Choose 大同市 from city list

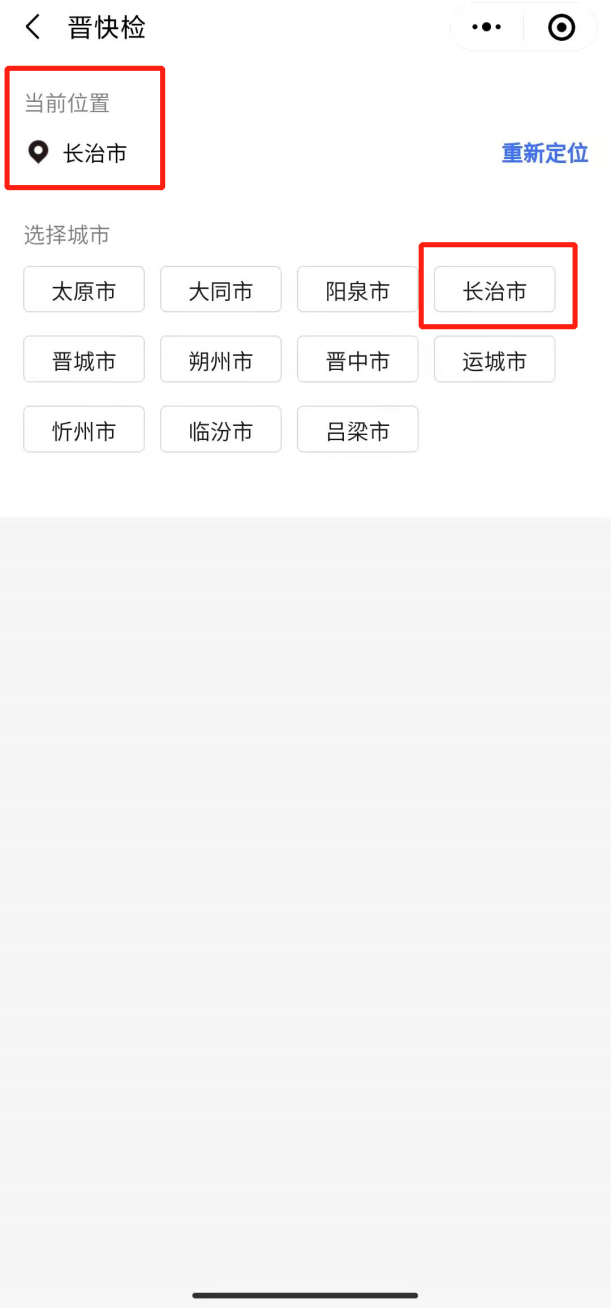point(221,291)
